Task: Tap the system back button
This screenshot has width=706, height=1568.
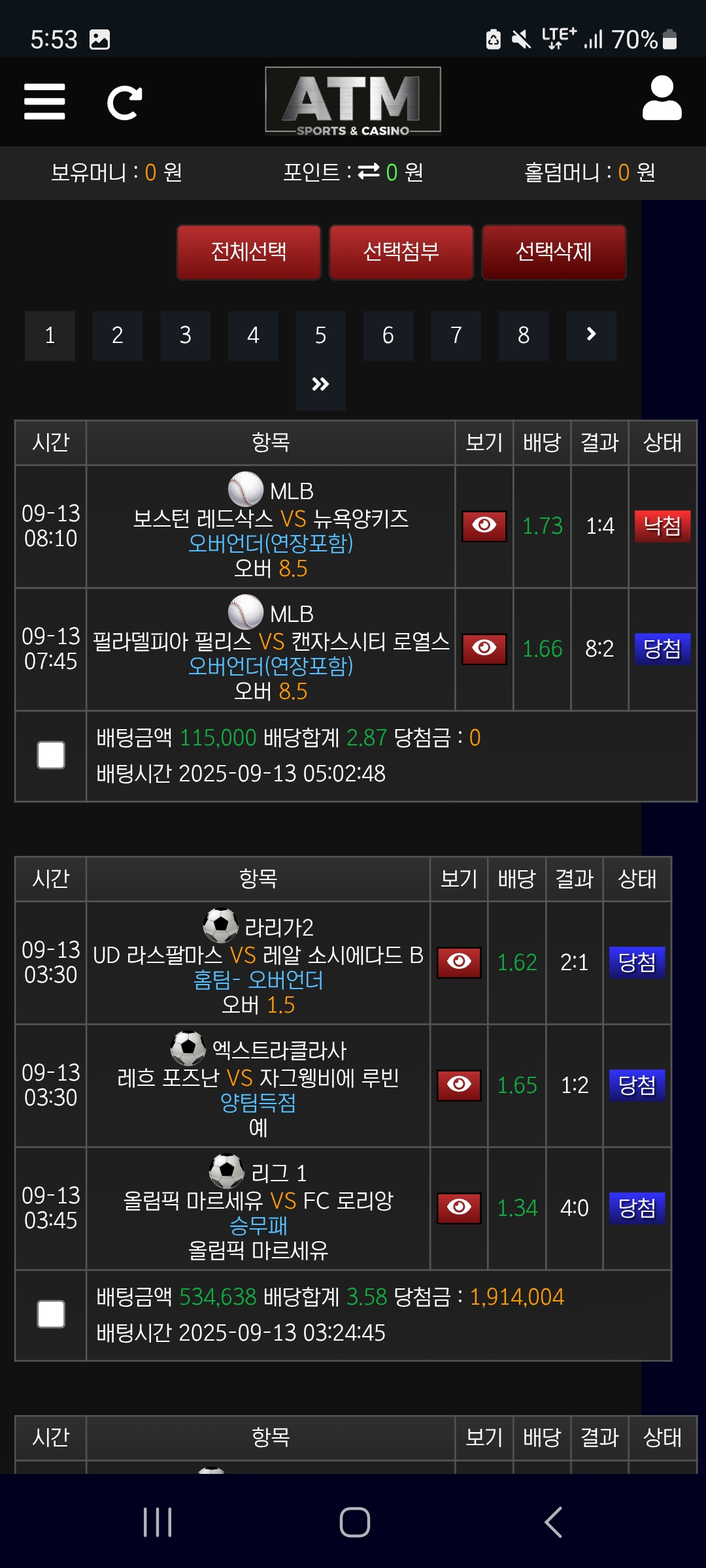Action: (554, 1522)
